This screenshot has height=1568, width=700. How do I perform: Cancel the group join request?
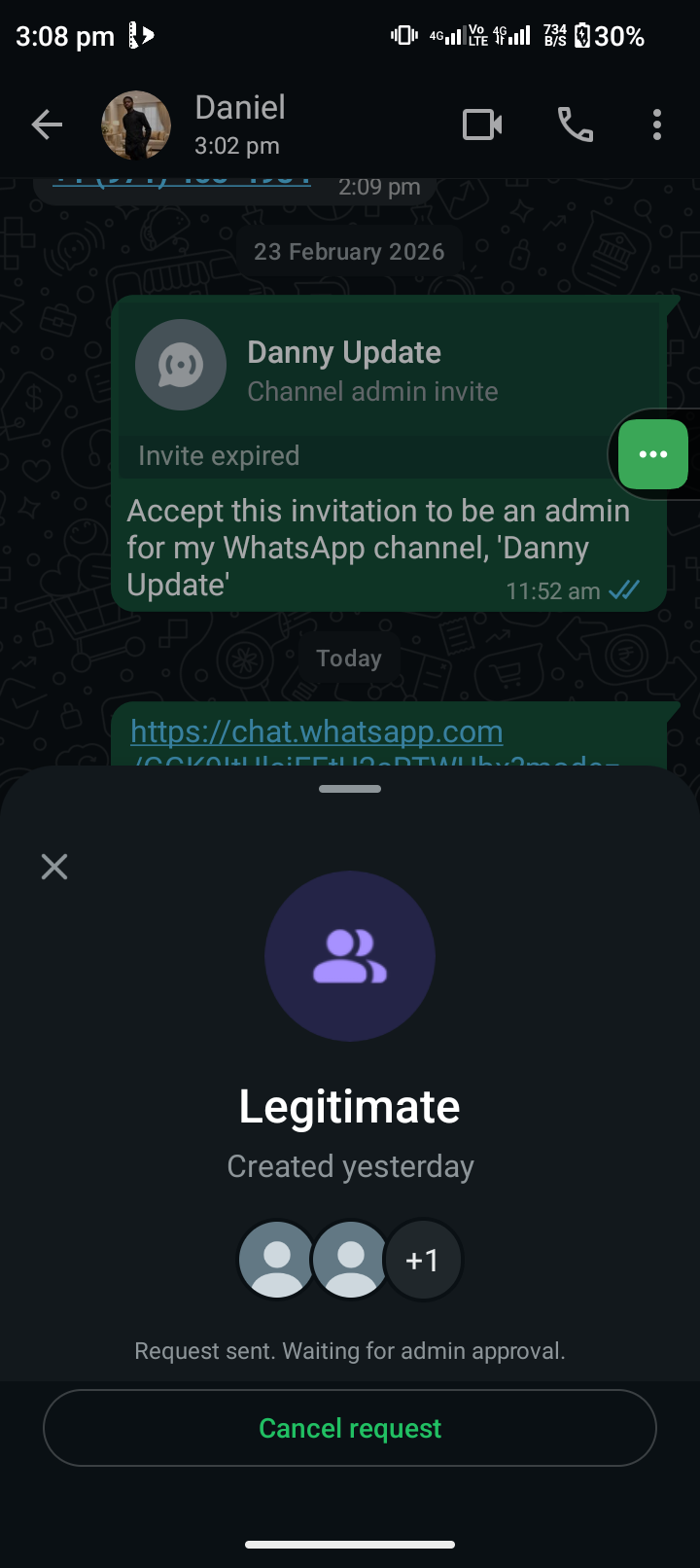(350, 1428)
